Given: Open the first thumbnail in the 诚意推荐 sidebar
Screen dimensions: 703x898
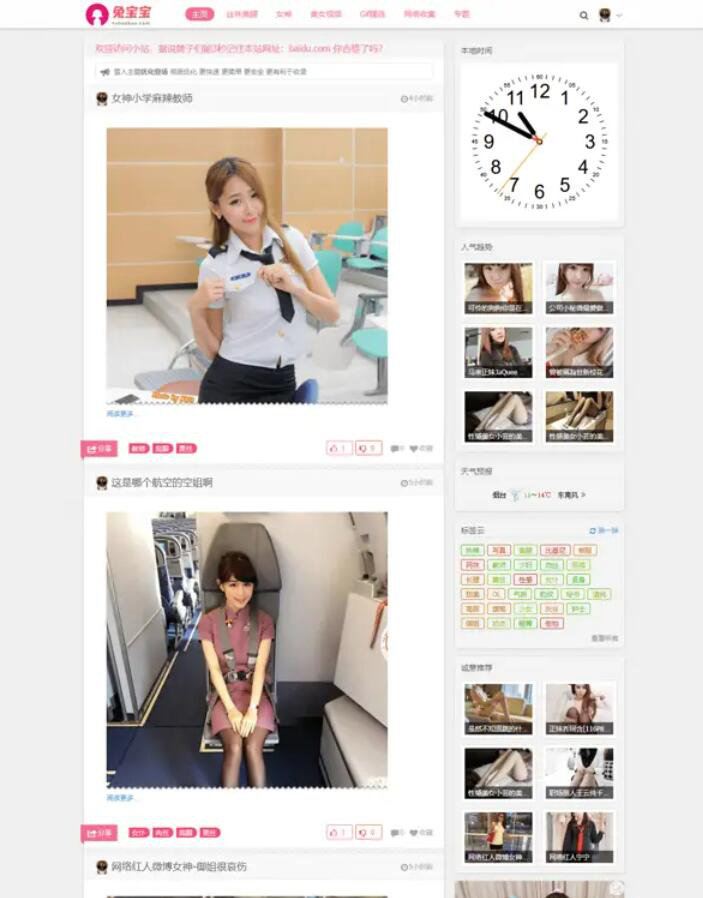Looking at the screenshot, I should [498, 708].
